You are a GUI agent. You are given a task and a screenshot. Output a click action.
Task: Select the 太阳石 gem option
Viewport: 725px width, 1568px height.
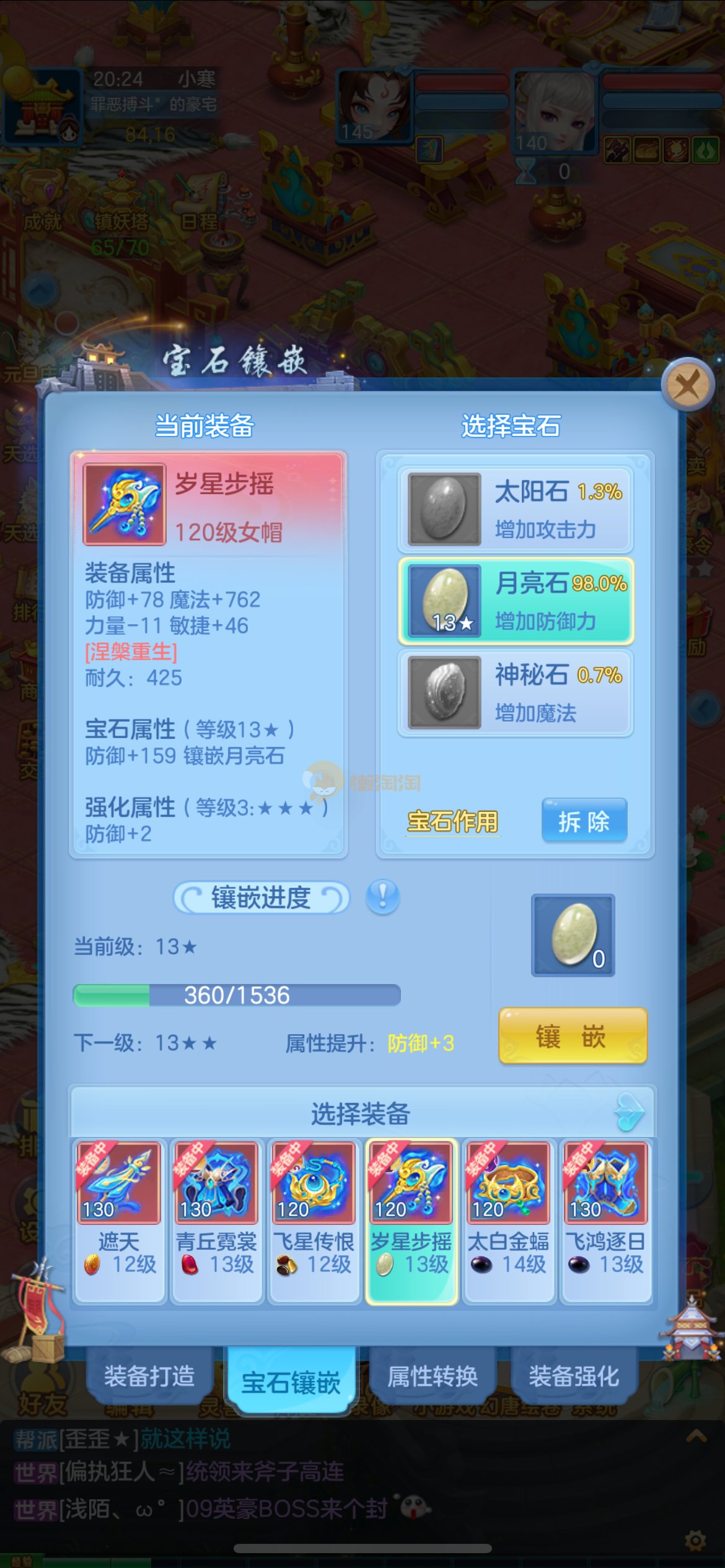[516, 509]
